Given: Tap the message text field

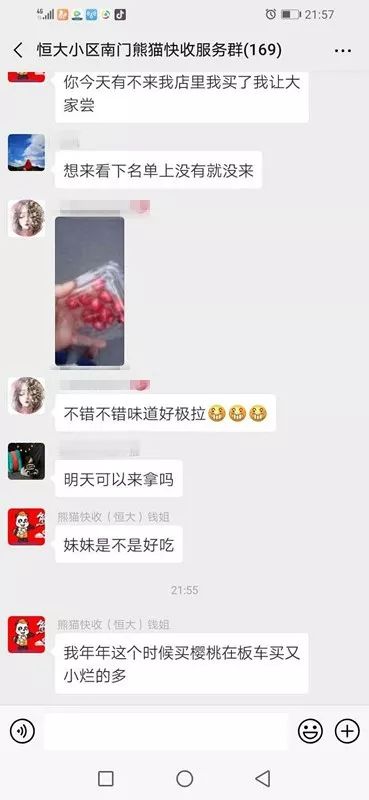Looking at the screenshot, I should 166,732.
